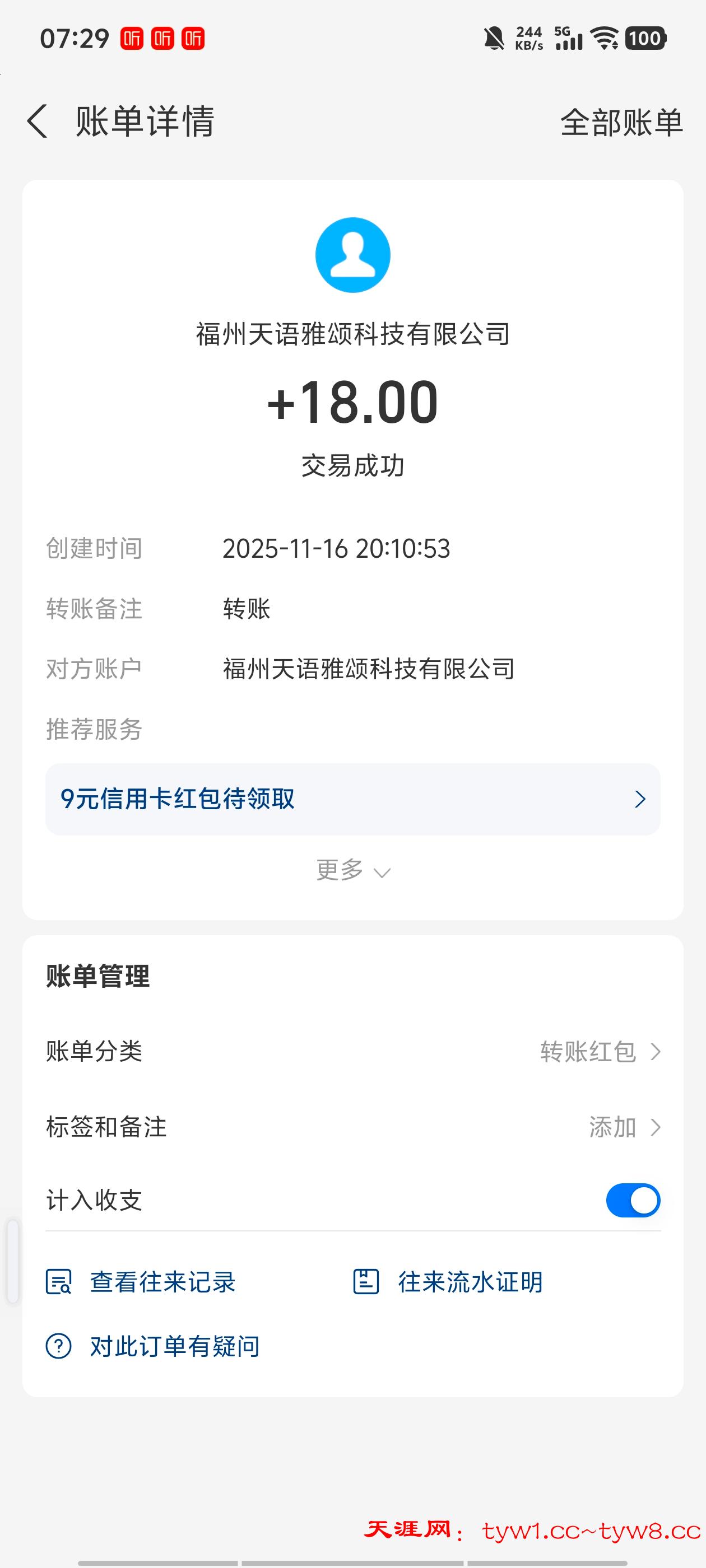Viewport: 706px width, 1568px height.
Task: View 查看往来记录
Action: click(141, 1282)
